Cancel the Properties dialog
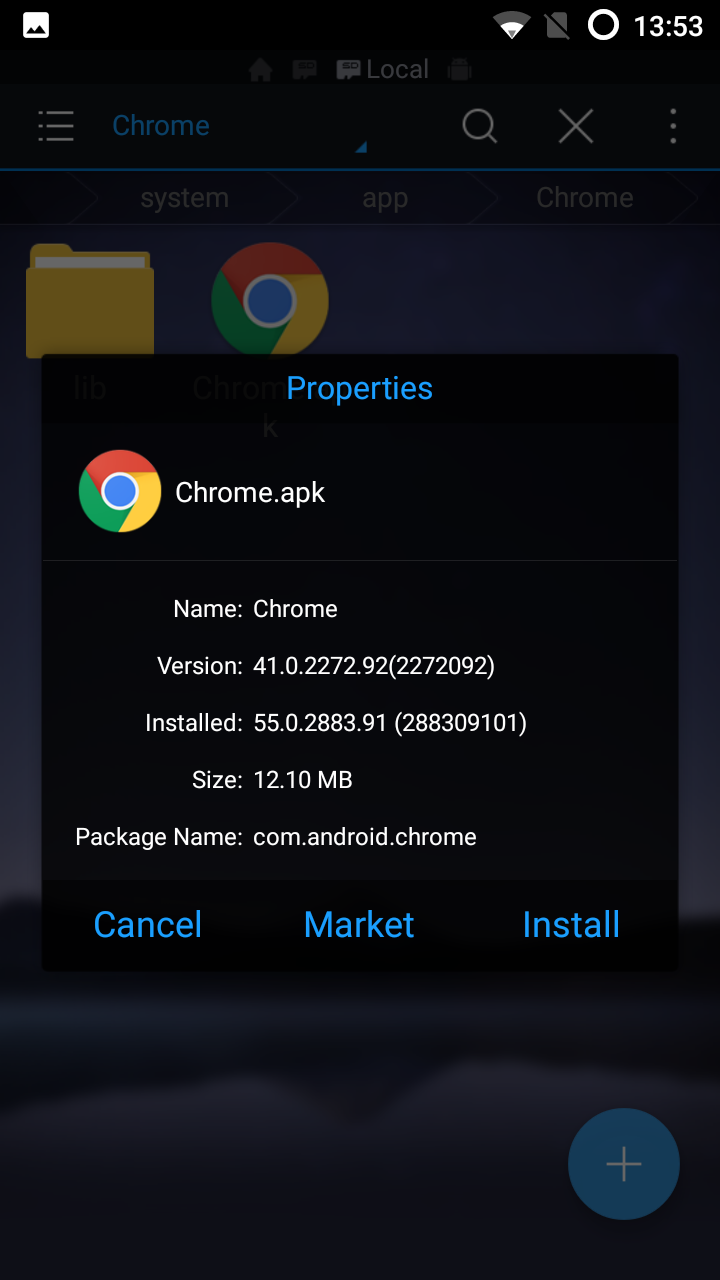The image size is (720, 1280). pos(148,925)
